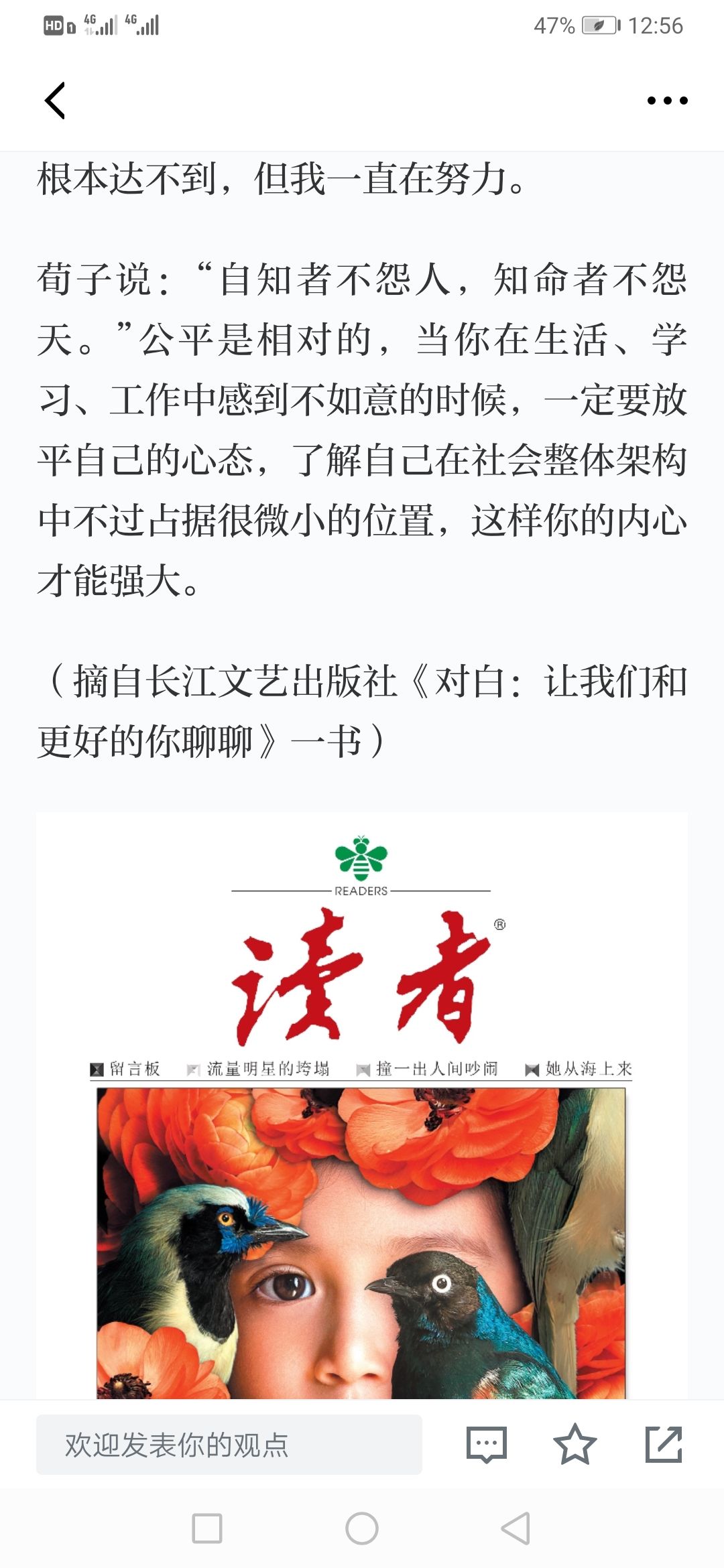The height and width of the screenshot is (1568, 724).
Task: Open the three-dot overflow menu
Action: (x=667, y=101)
